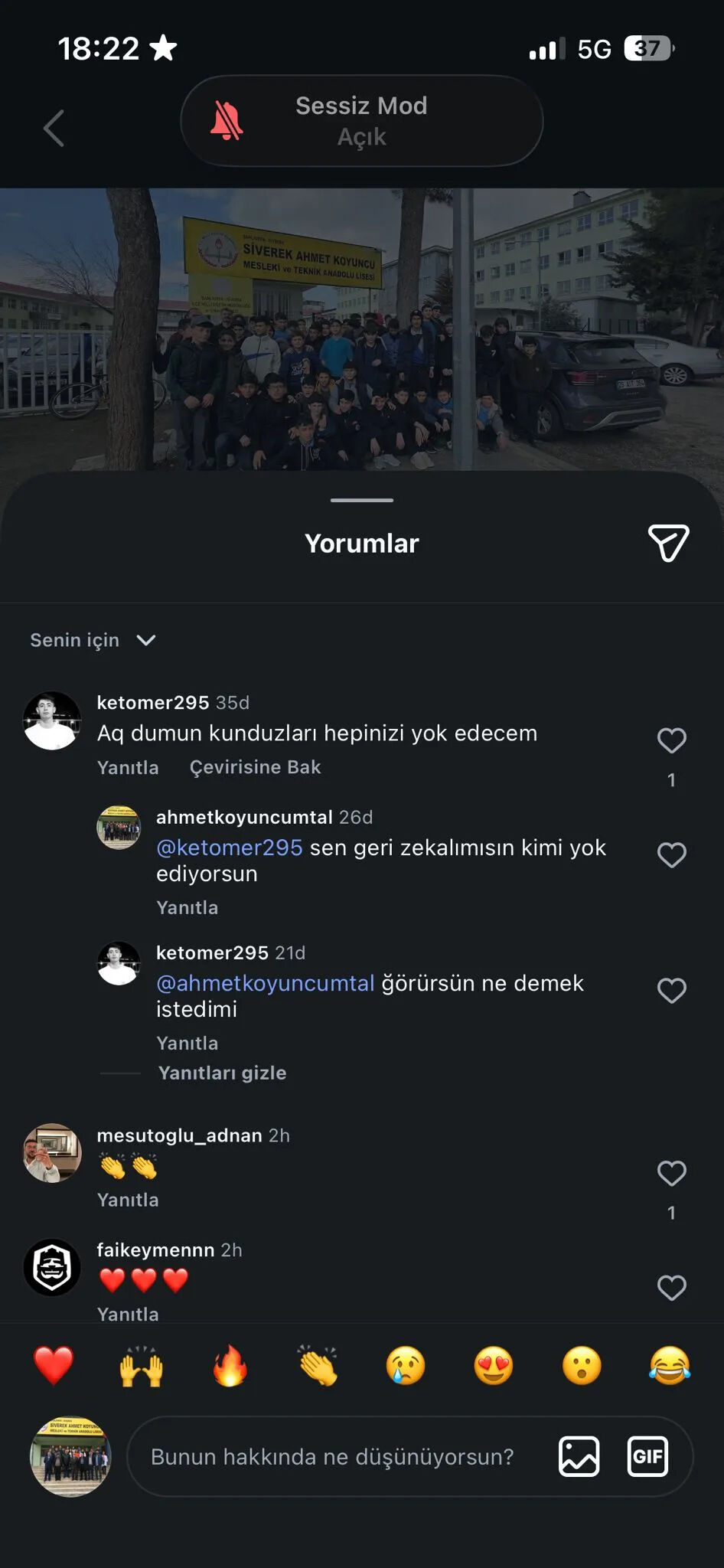Viewport: 724px width, 1568px height.
Task: Like ketomer295's 21d reply
Action: click(x=671, y=991)
